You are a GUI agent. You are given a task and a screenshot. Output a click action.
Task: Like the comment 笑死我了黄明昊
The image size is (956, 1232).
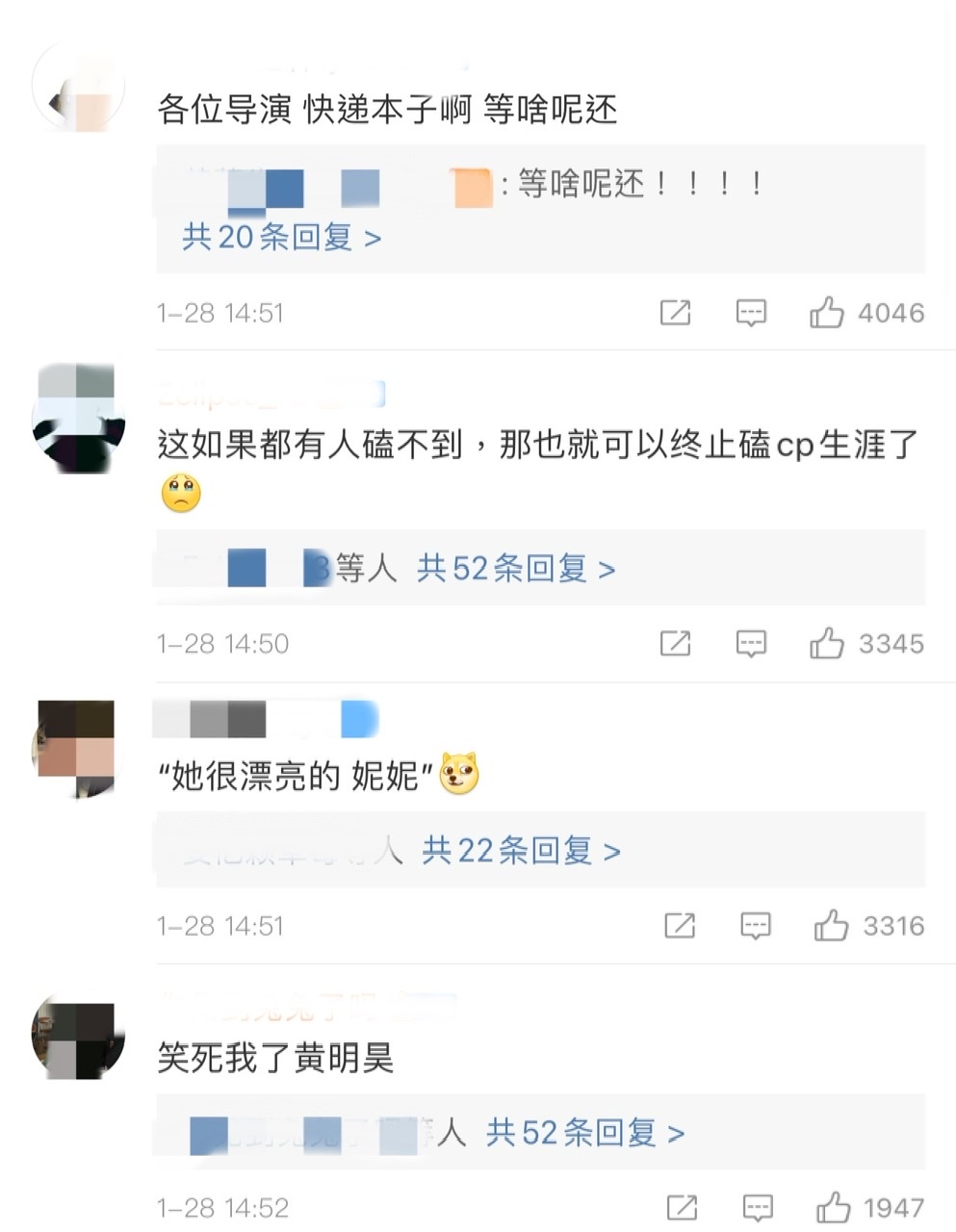click(834, 1208)
